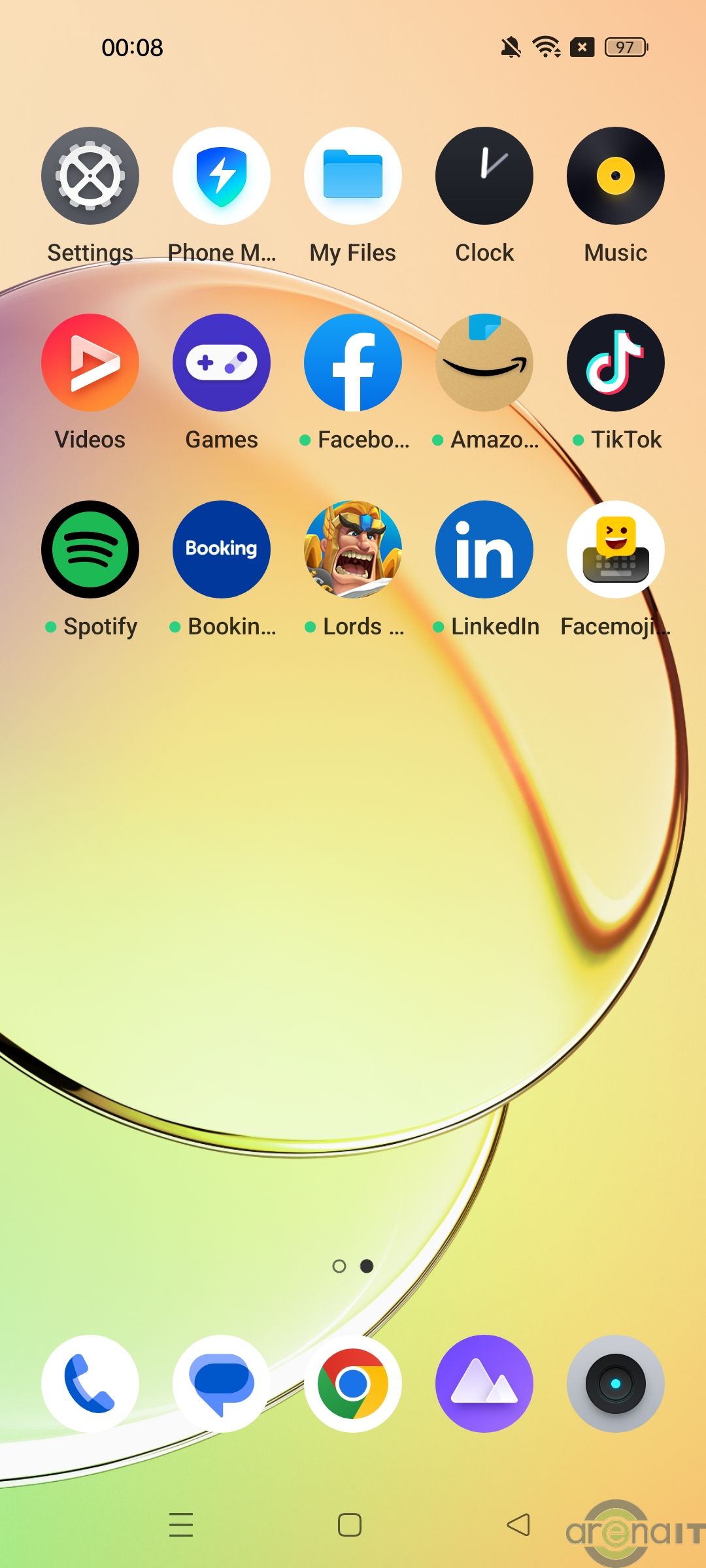
Task: Open the Camera from the dock
Action: click(616, 1384)
